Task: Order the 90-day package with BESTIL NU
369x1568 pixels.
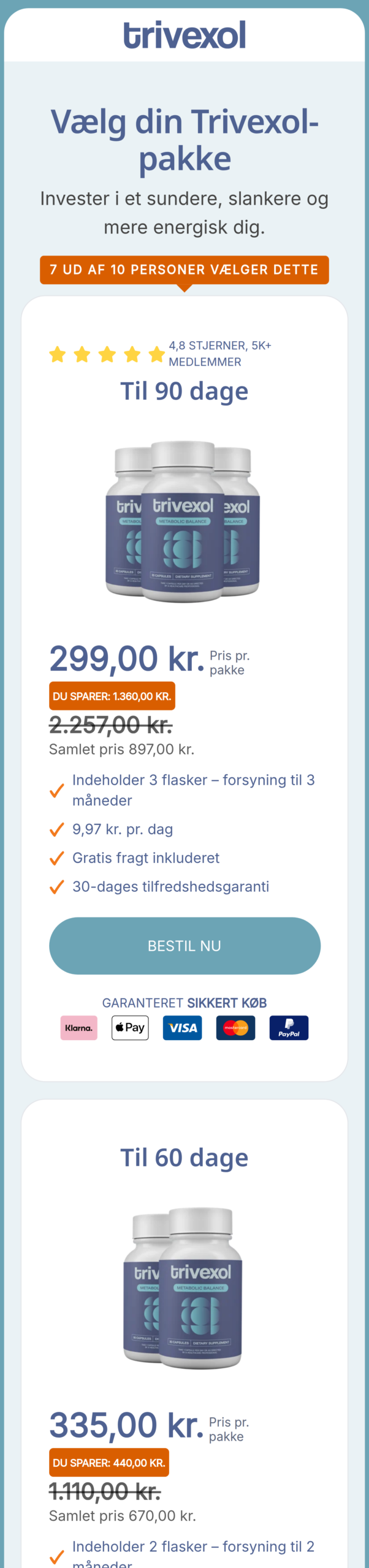Action: click(x=184, y=945)
